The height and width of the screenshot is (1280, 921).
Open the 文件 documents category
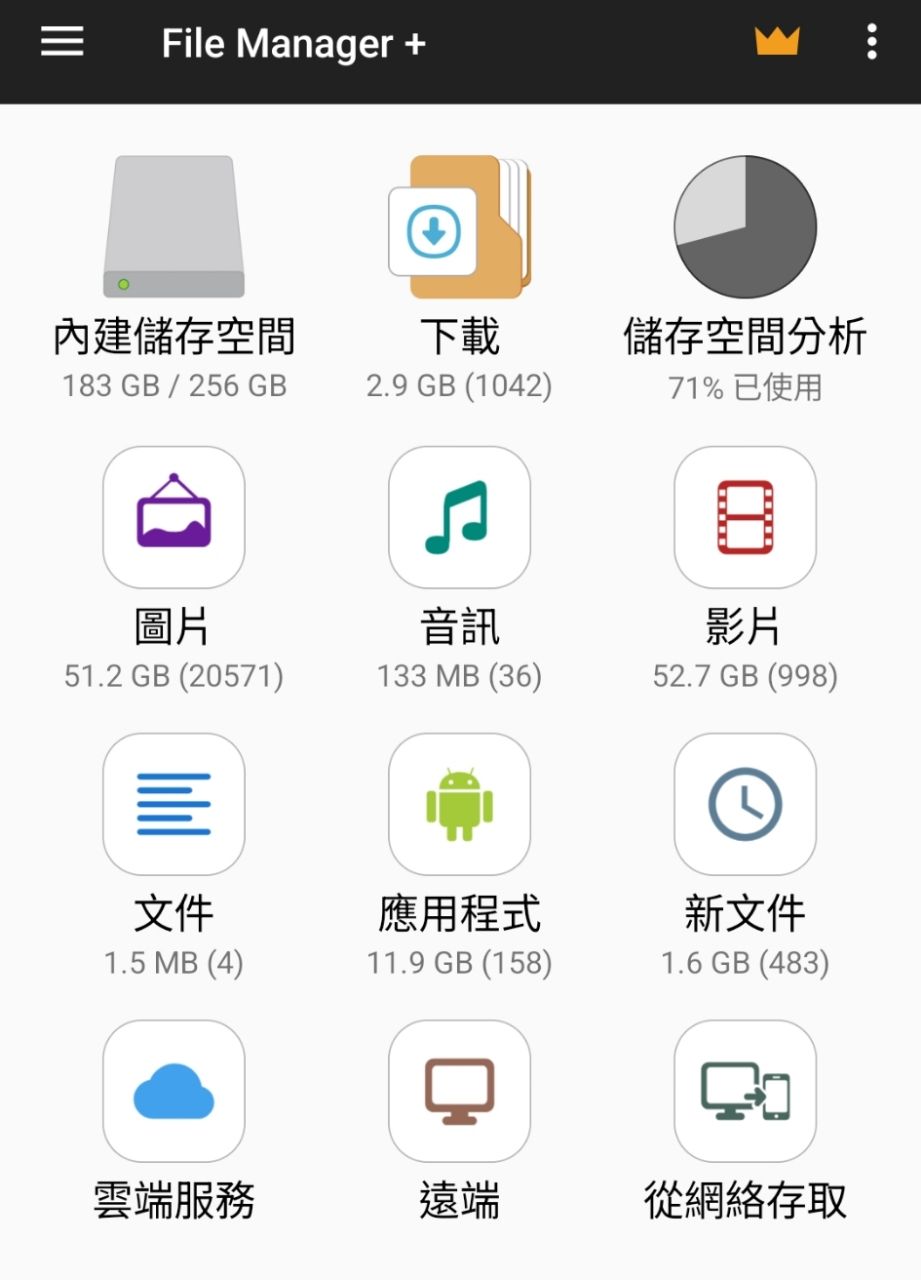pyautogui.click(x=174, y=804)
